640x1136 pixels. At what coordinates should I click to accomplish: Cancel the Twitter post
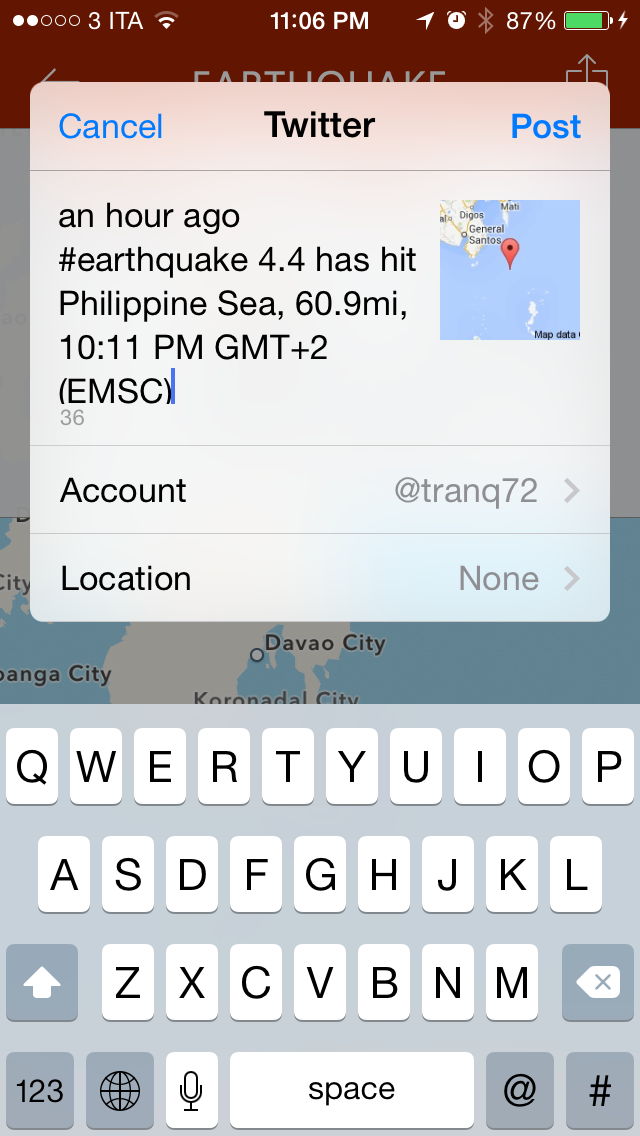click(110, 126)
